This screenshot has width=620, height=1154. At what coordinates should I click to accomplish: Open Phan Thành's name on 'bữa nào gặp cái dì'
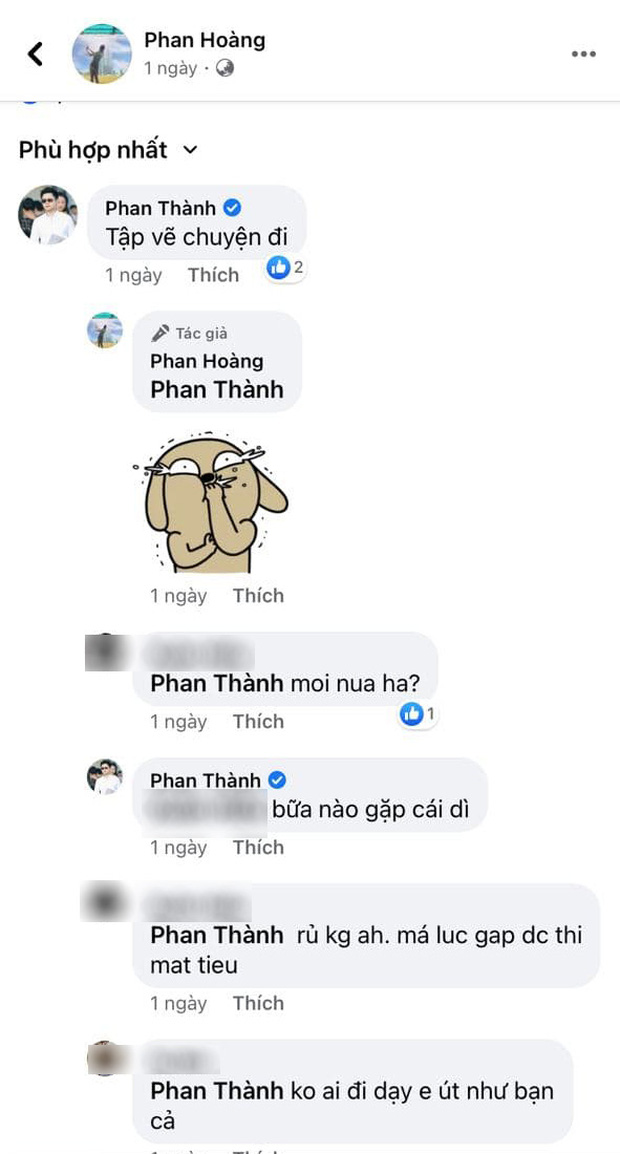point(205,780)
